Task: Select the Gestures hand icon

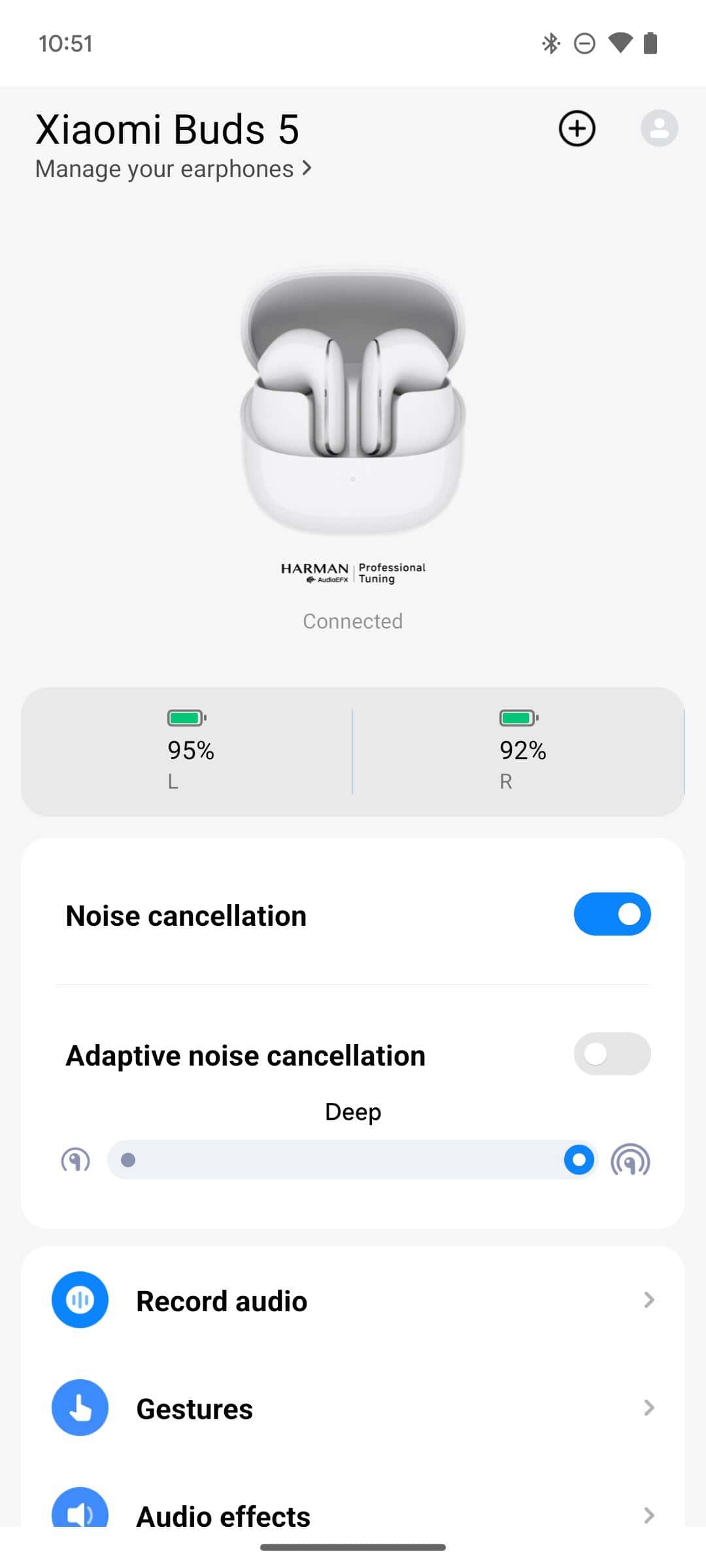Action: (x=79, y=1408)
